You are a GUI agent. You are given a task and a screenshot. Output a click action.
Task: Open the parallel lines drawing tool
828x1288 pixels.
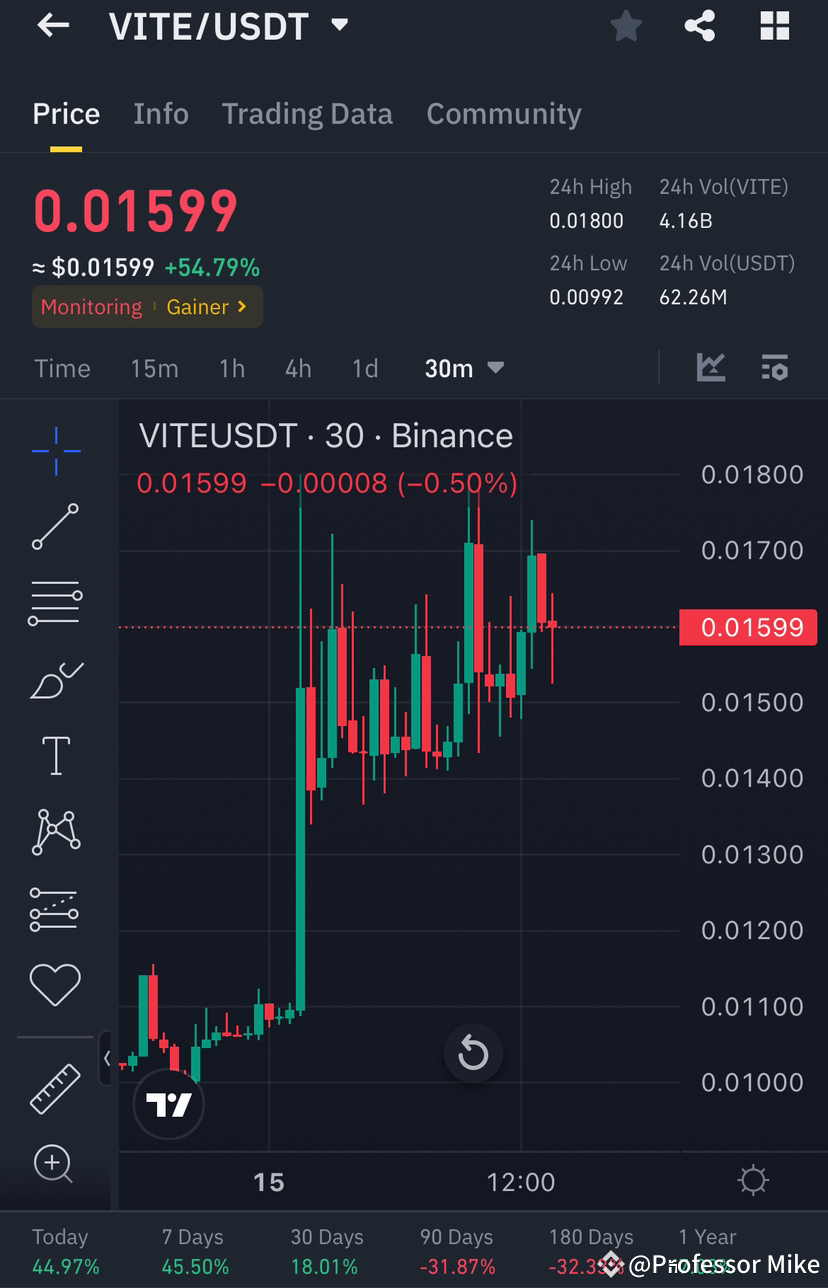(x=54, y=601)
